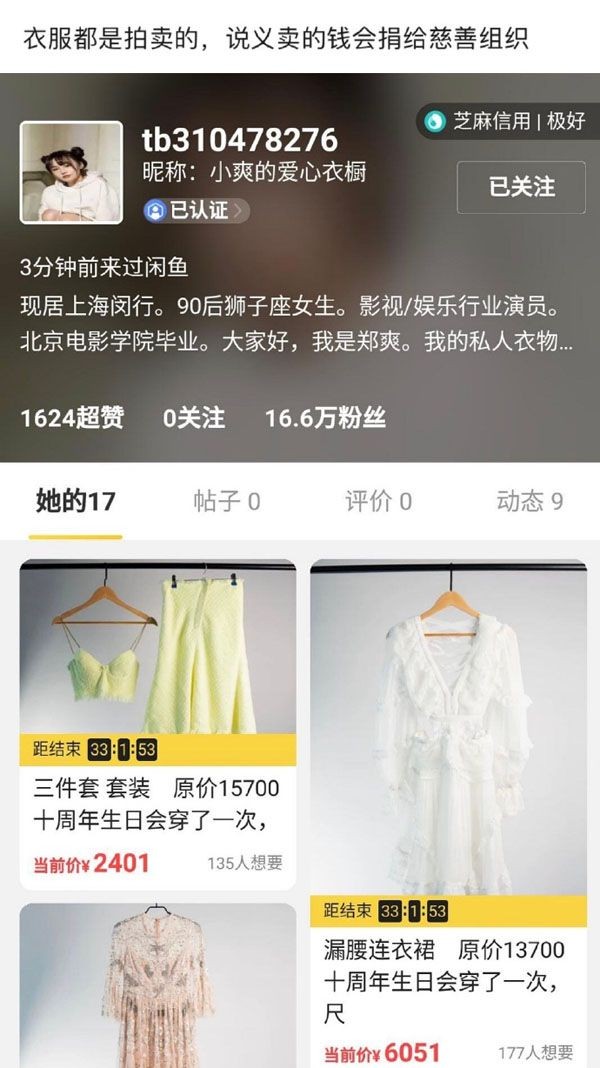View the 芝麻信用 credit badge

point(501,121)
